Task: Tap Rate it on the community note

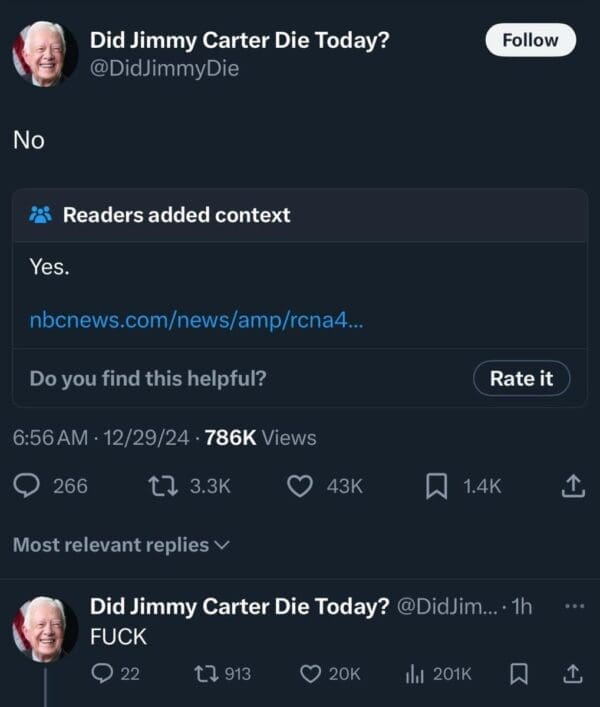Action: click(x=521, y=378)
